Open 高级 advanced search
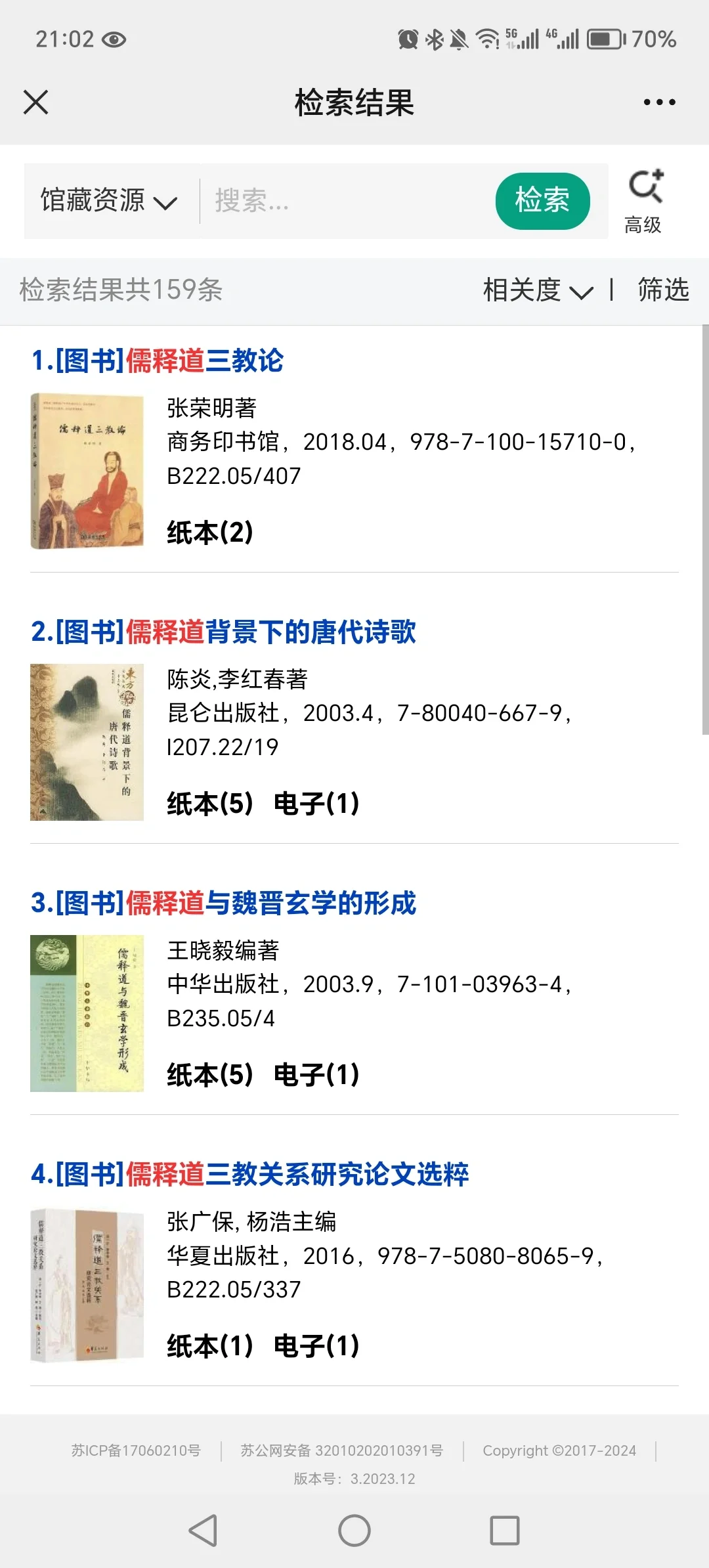 tap(643, 201)
